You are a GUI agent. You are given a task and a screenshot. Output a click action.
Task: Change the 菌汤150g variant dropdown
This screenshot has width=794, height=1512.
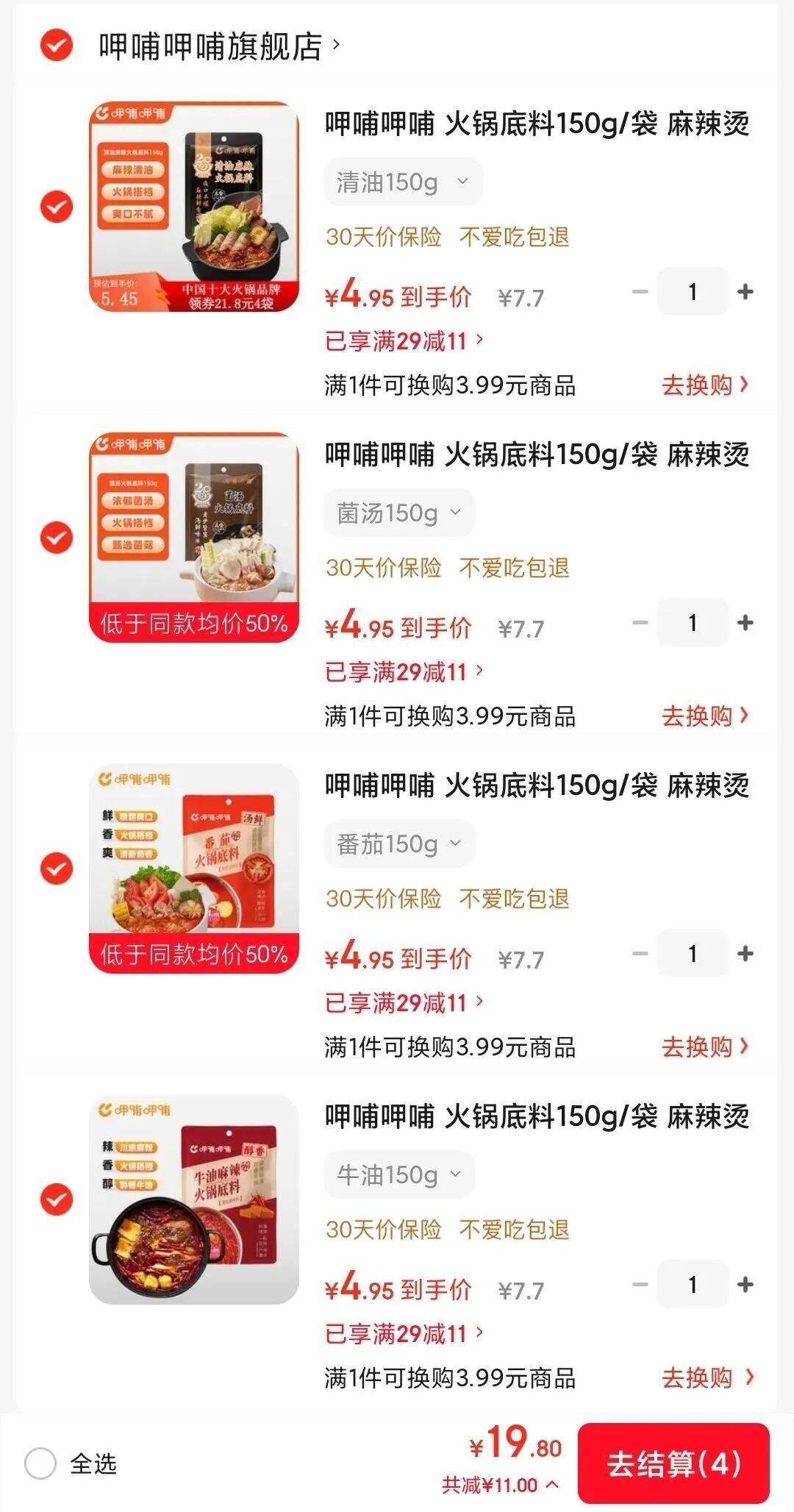point(399,513)
